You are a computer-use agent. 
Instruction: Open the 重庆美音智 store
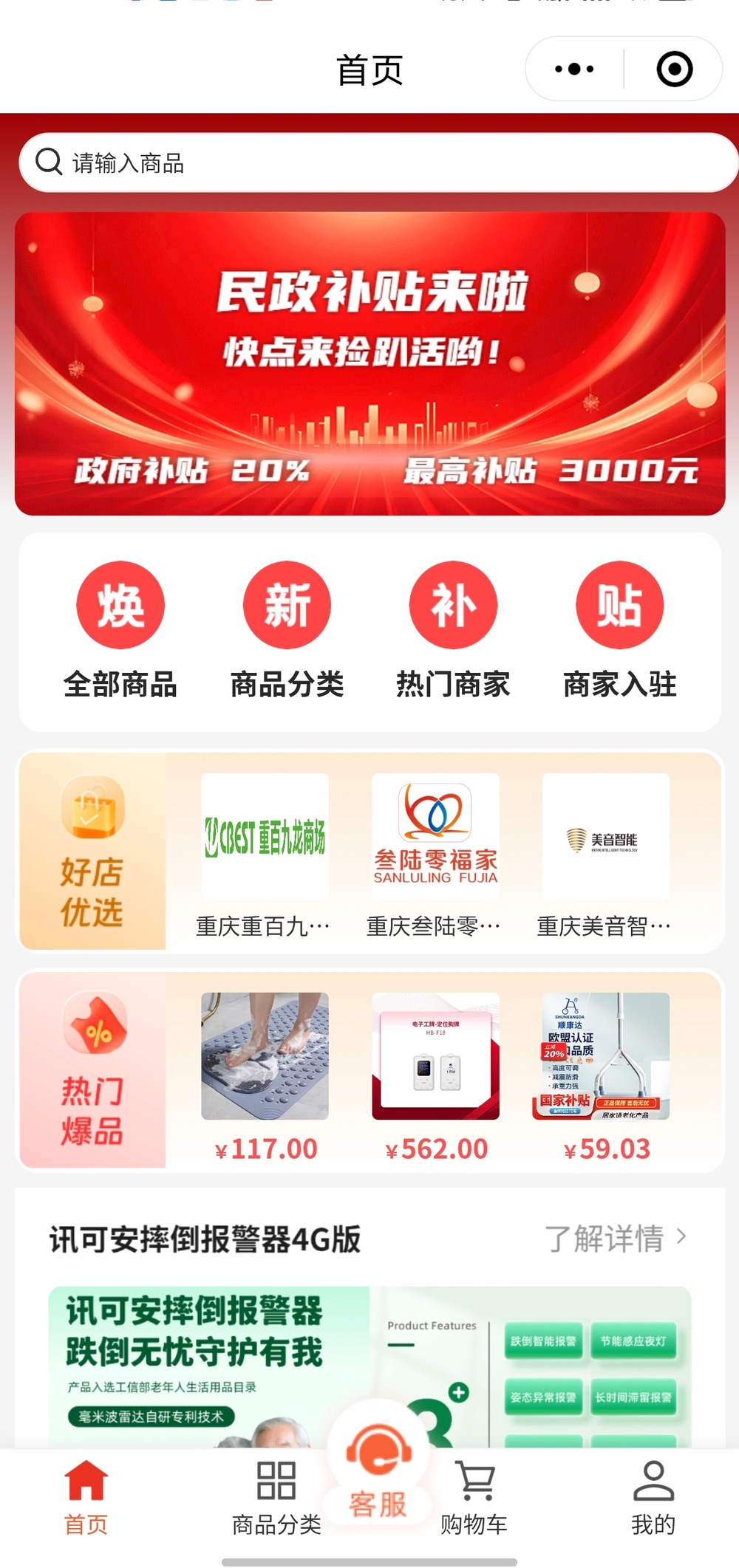(605, 855)
